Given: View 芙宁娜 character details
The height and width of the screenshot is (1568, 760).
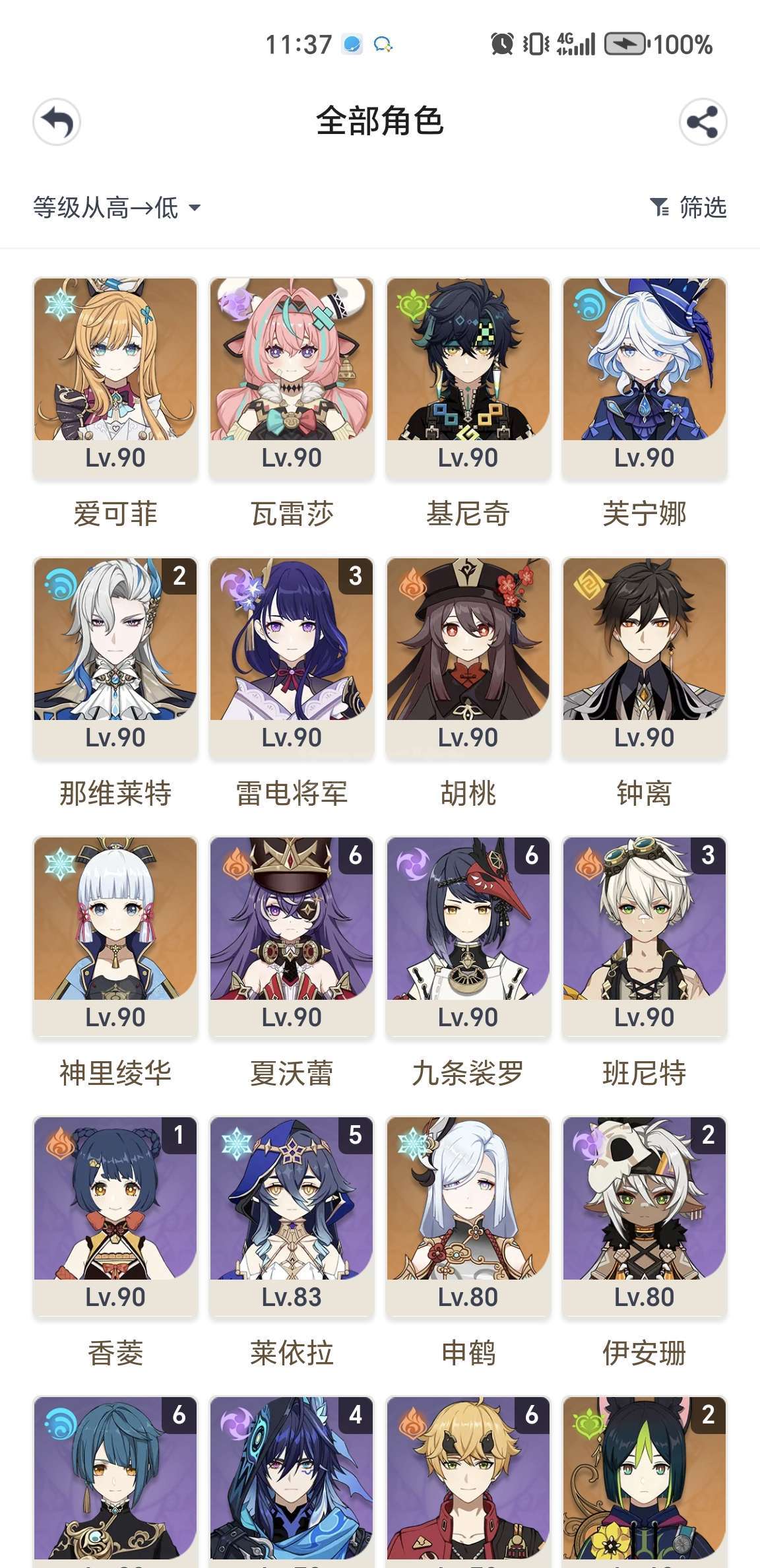Looking at the screenshot, I should tap(644, 377).
